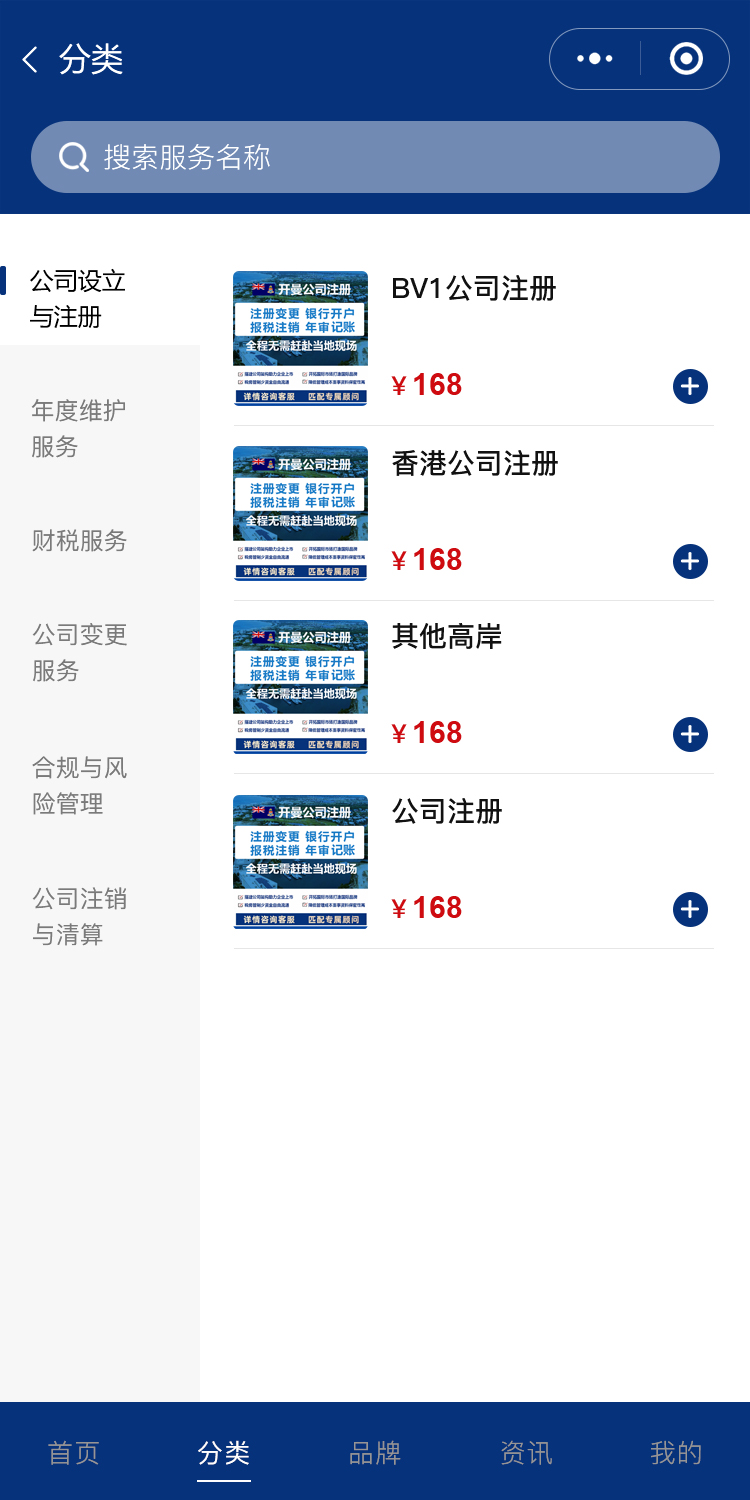Viewport: 750px width, 1500px height.
Task: Open the 其他高岸 service item
Action: (x=447, y=637)
